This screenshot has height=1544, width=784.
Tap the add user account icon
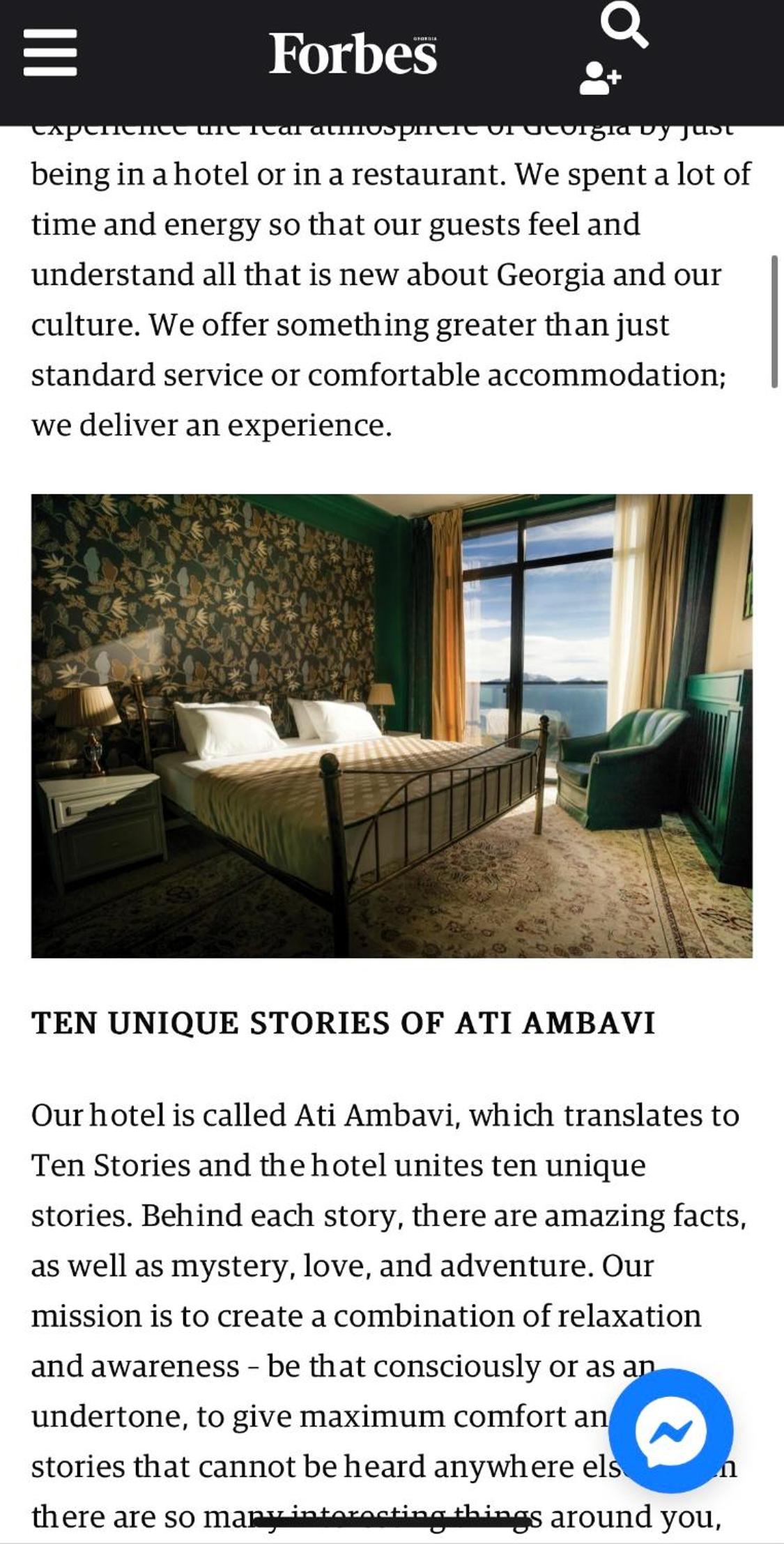[x=600, y=78]
